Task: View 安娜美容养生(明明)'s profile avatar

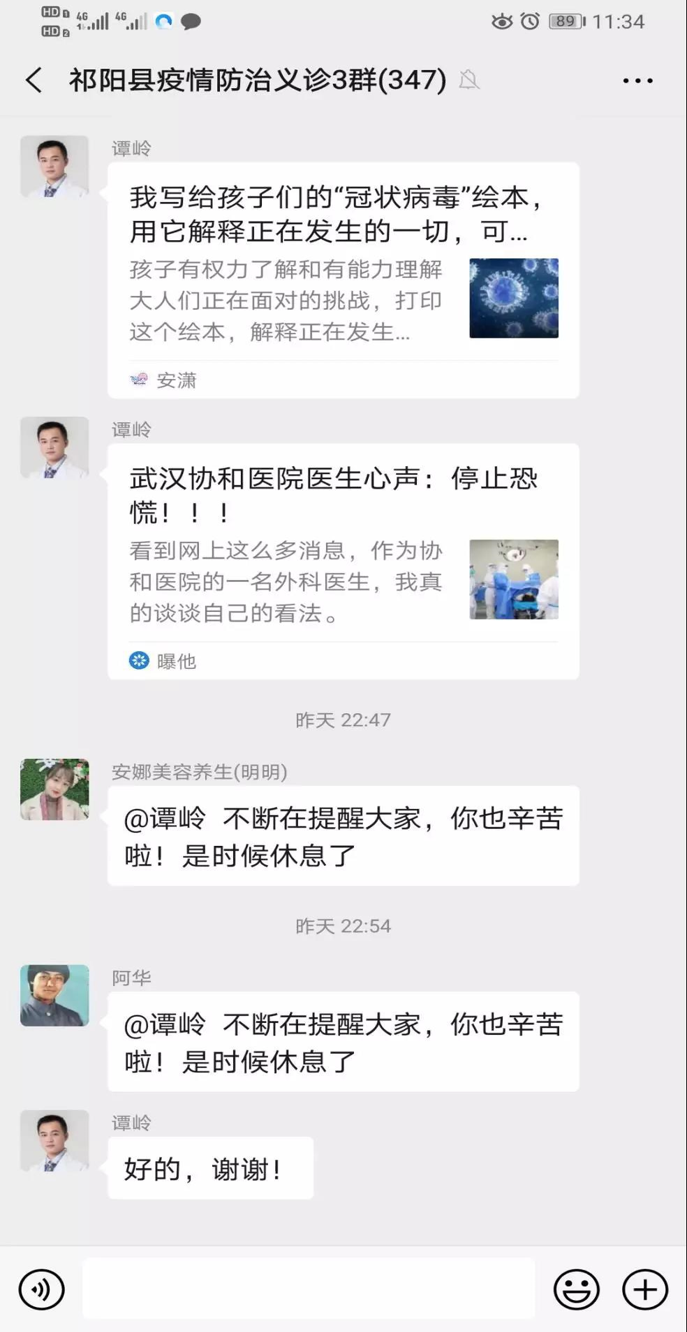Action: pyautogui.click(x=55, y=790)
